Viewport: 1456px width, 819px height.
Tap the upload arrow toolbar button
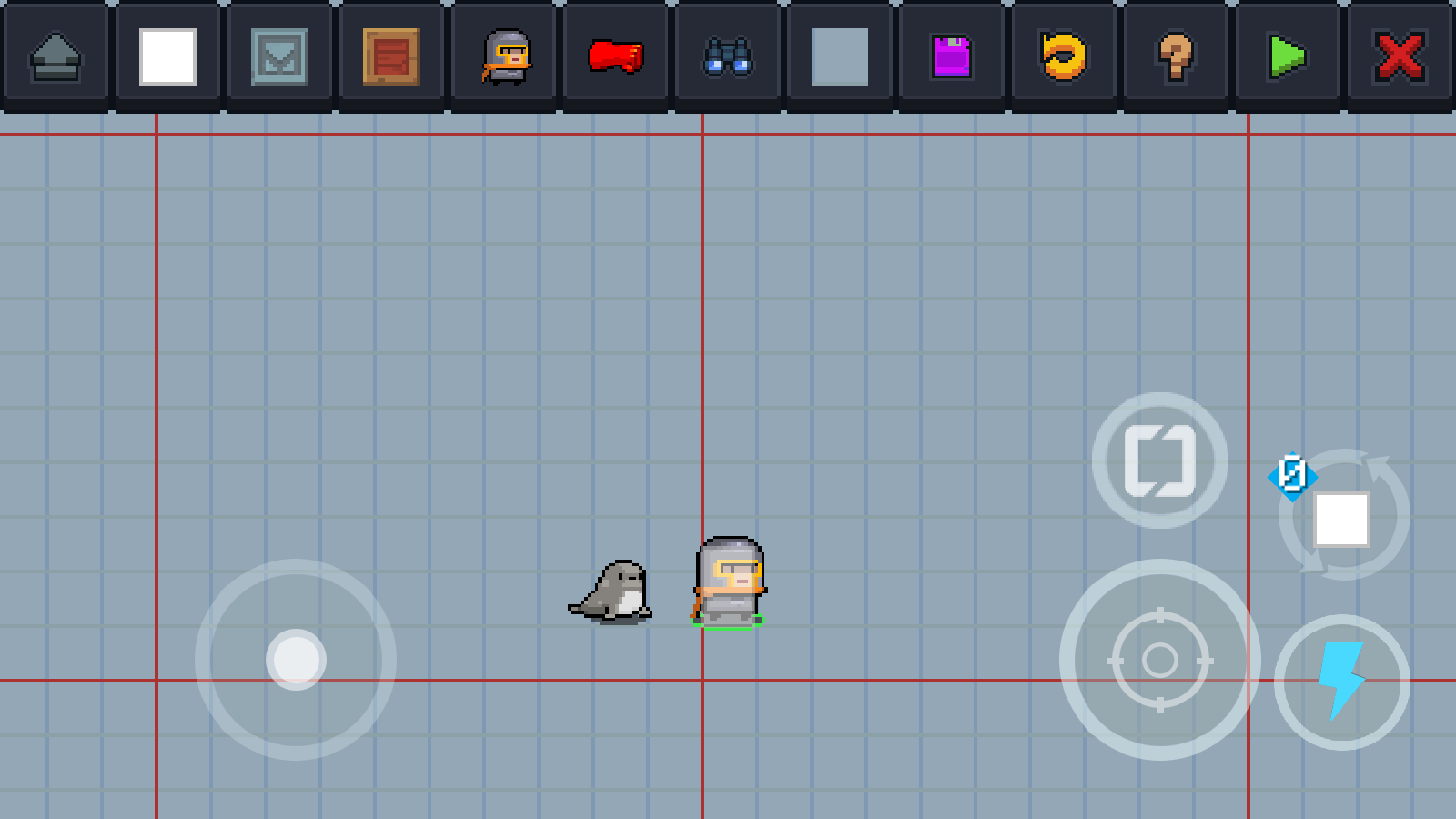56,57
